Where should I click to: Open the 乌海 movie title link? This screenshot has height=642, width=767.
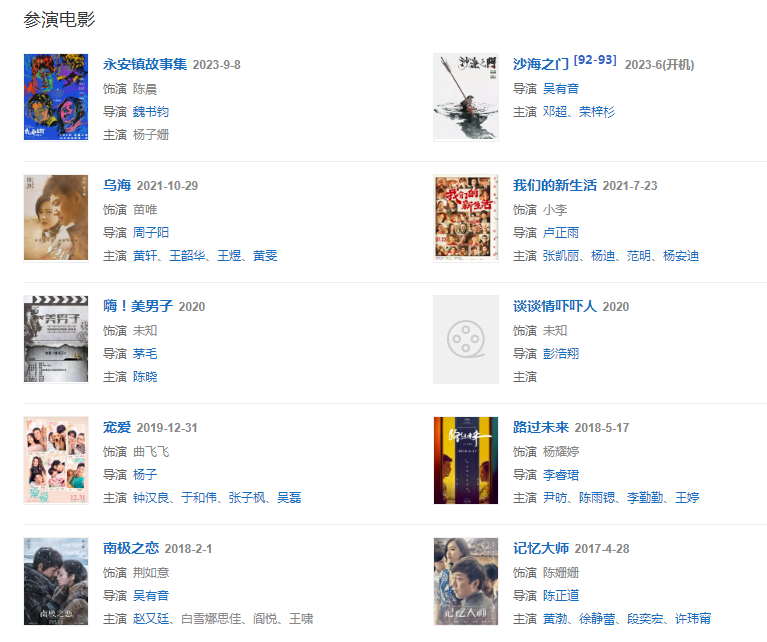click(x=117, y=186)
